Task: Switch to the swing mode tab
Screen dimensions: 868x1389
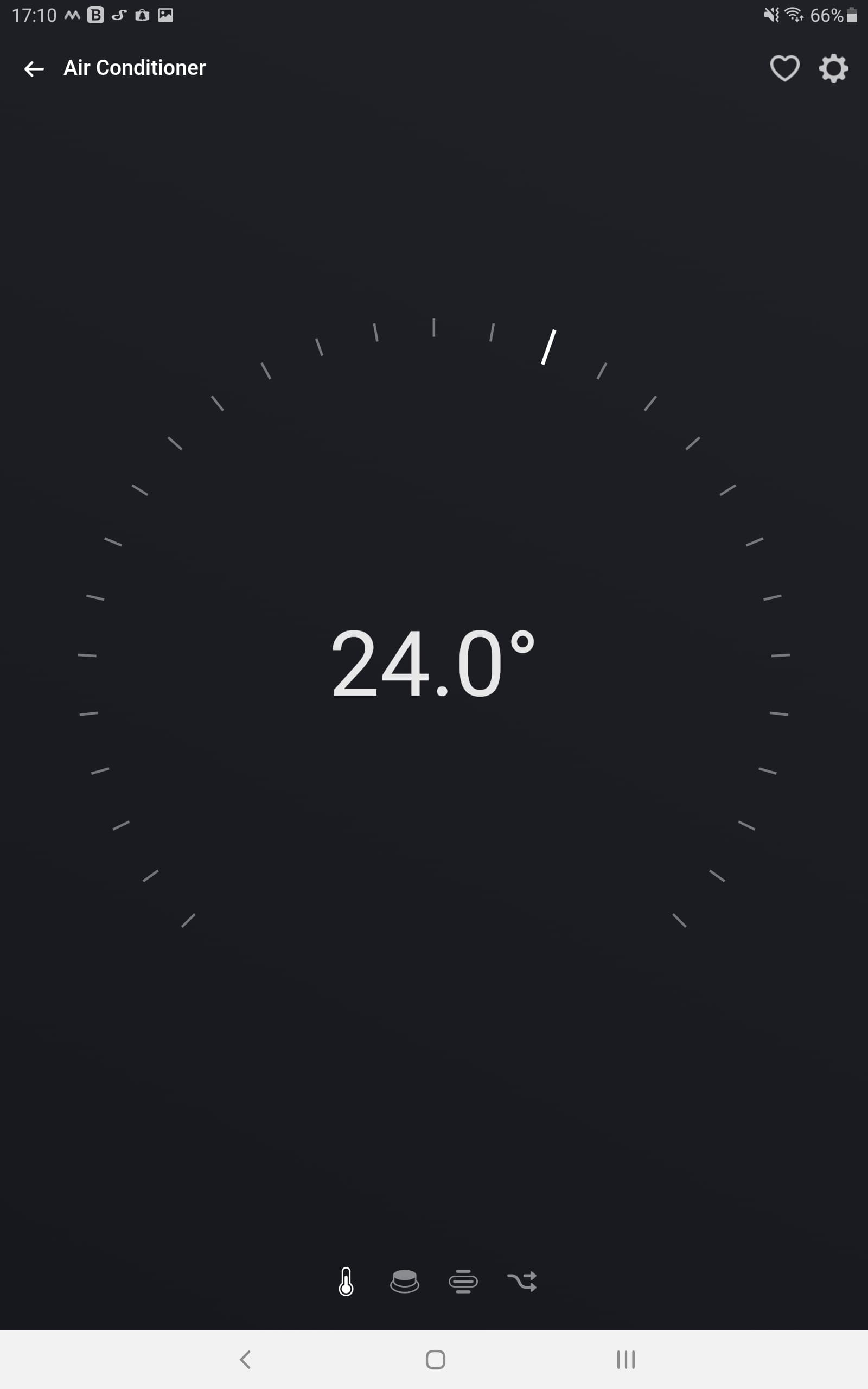Action: pos(522,1282)
